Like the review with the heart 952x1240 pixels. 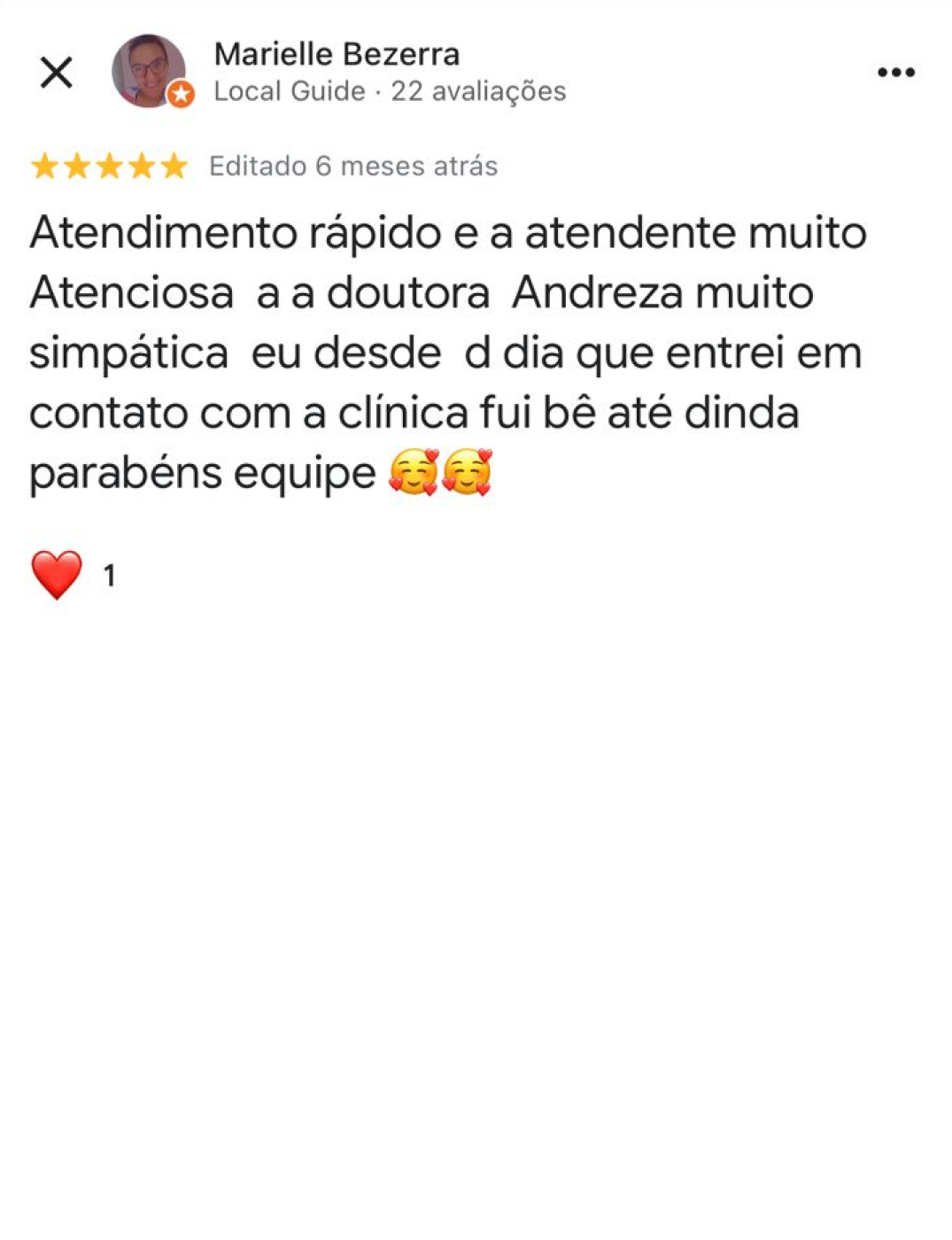(57, 575)
